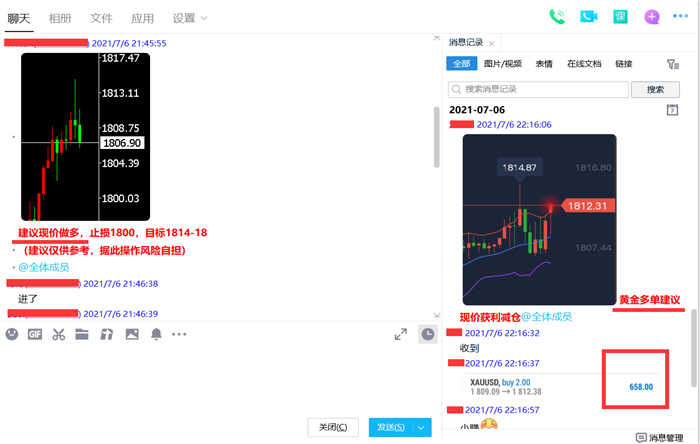This screenshot has height=444, width=700.
Task: Open the GIF selector
Action: click(x=35, y=334)
